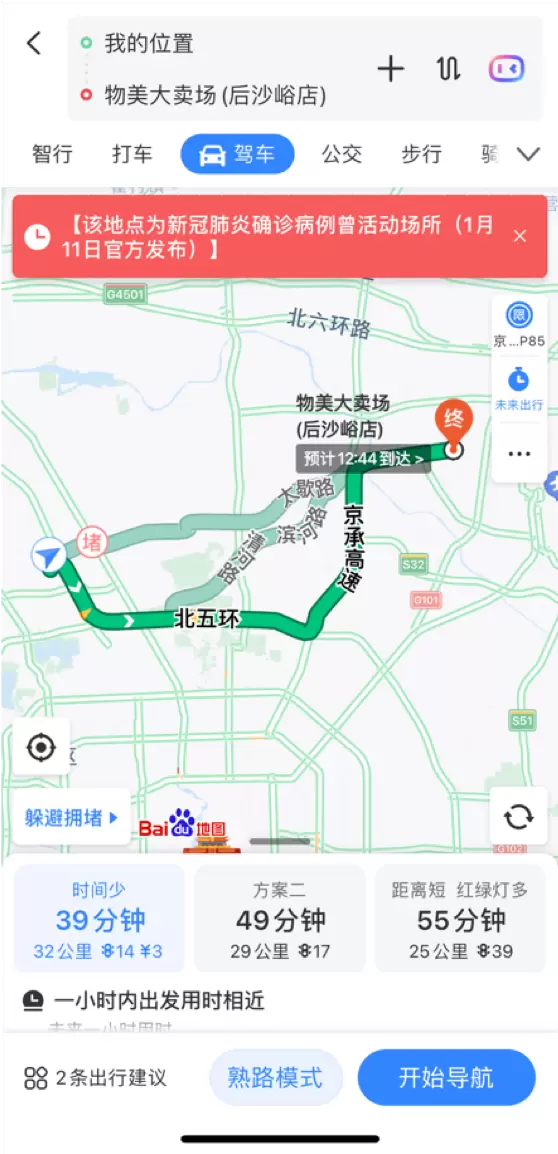The image size is (558, 1154).
Task: Tap 躲避拥堵 to avoid congestion
Action: [71, 818]
